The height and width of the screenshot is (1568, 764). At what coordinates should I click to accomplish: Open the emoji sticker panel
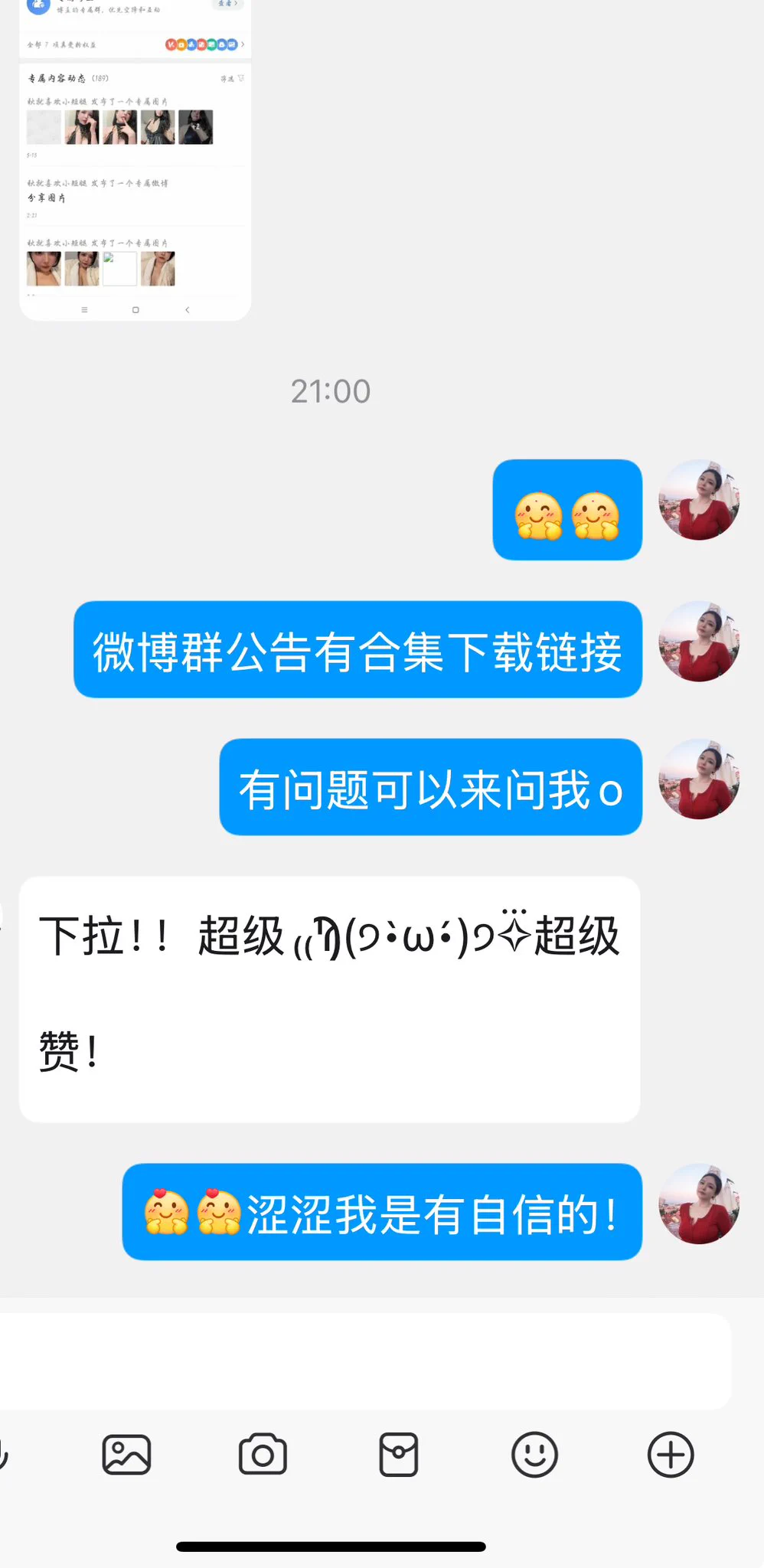pos(534,1455)
